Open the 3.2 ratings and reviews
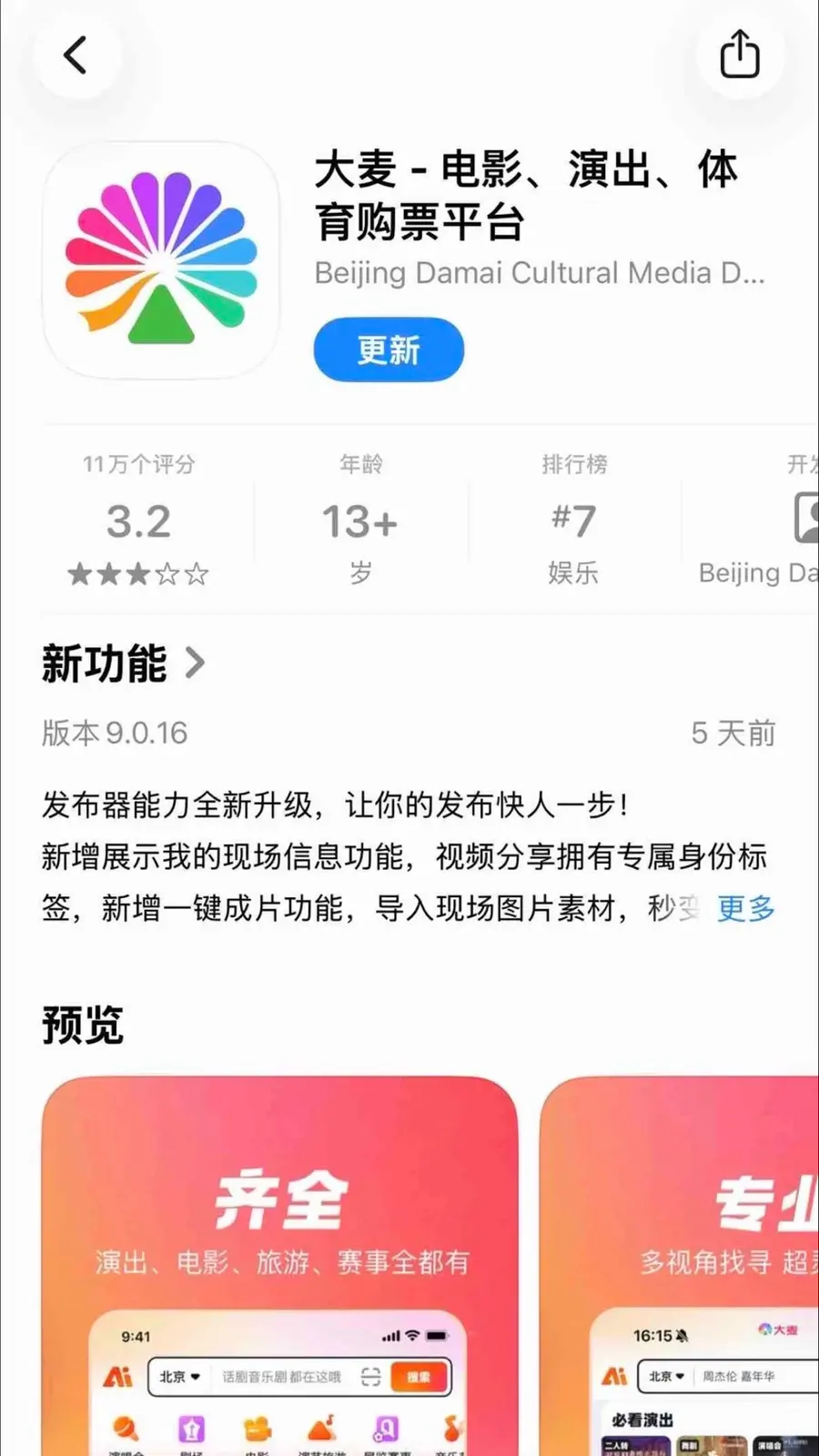 [x=138, y=520]
